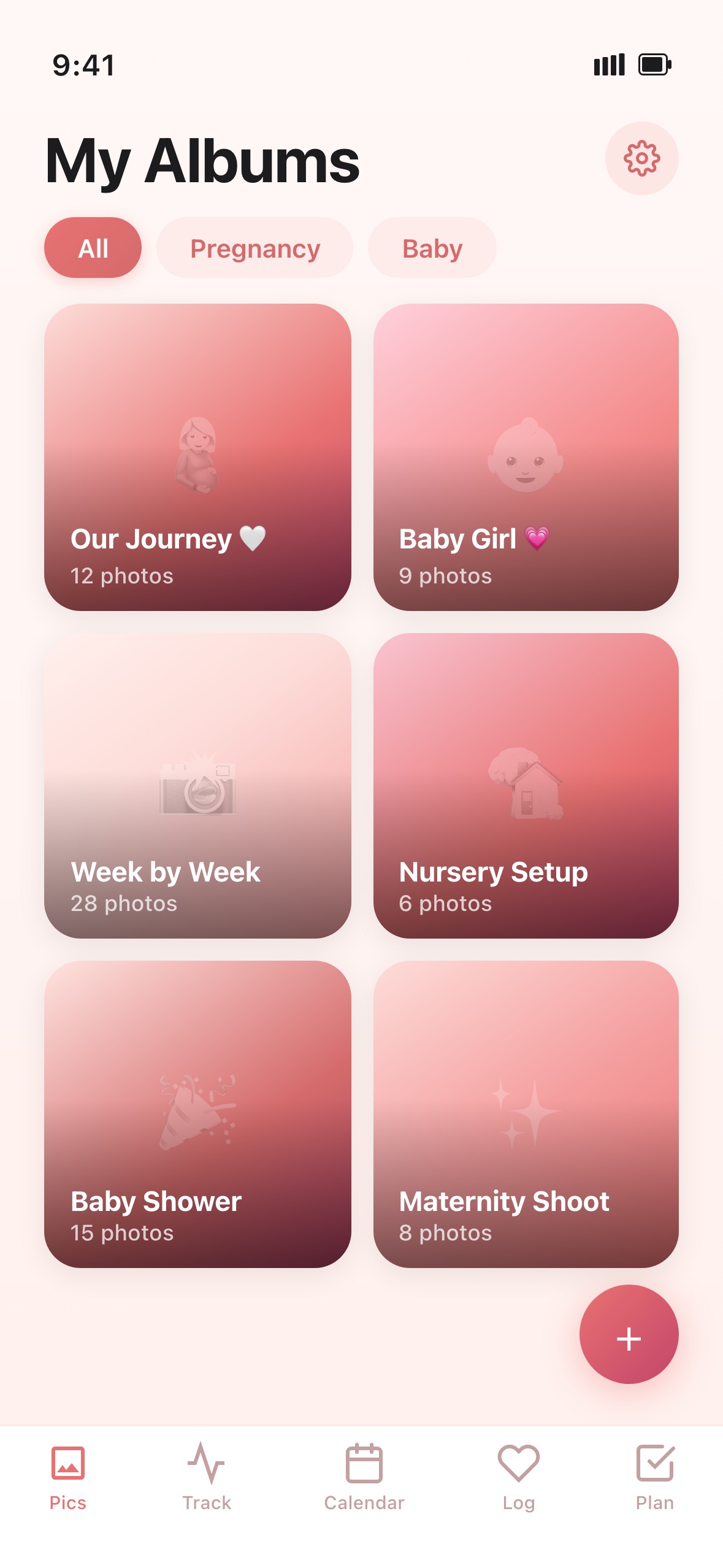This screenshot has height=1568, width=723.
Task: Open the Plan checklist icon
Action: click(655, 1485)
